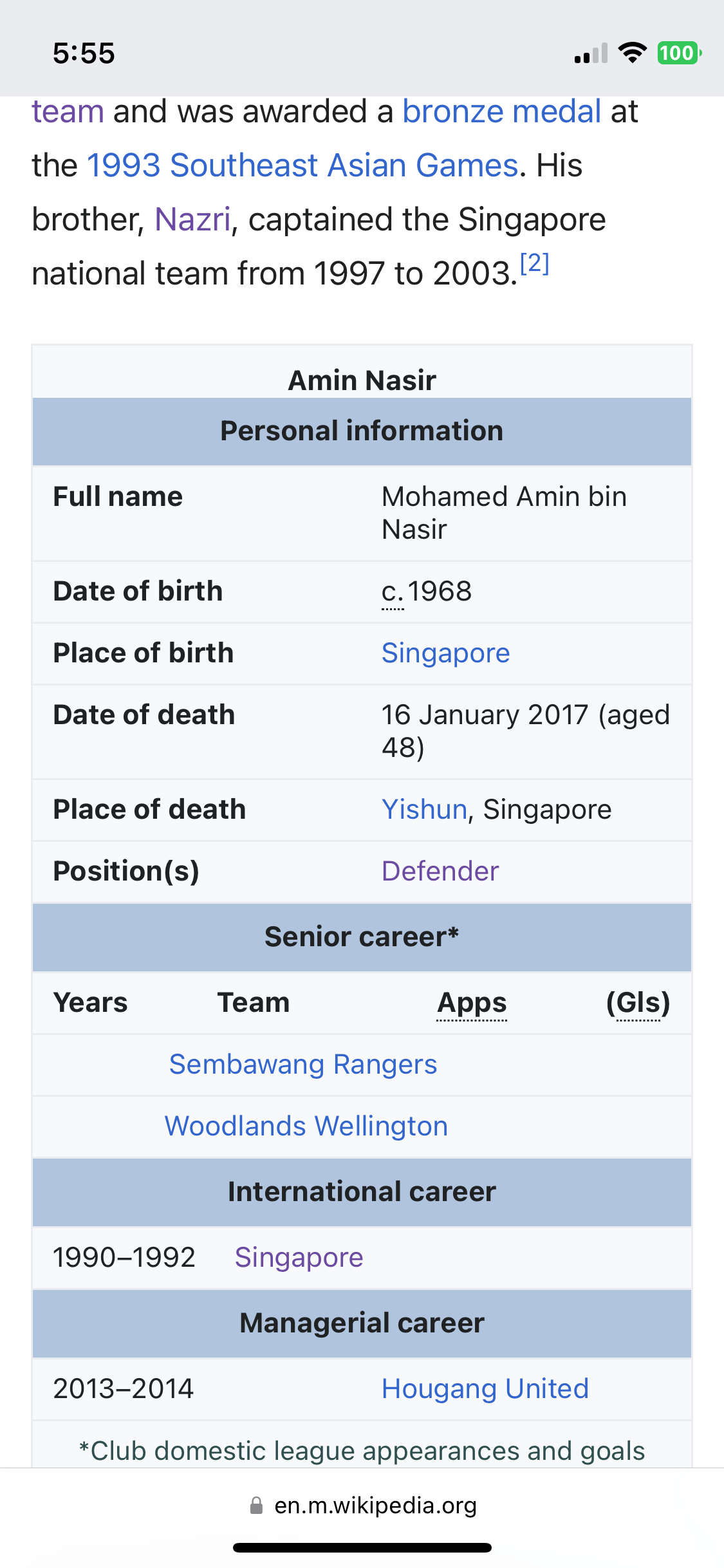Open Sembawang Rangers team page
Image resolution: width=724 pixels, height=1568 pixels.
pyautogui.click(x=303, y=1065)
